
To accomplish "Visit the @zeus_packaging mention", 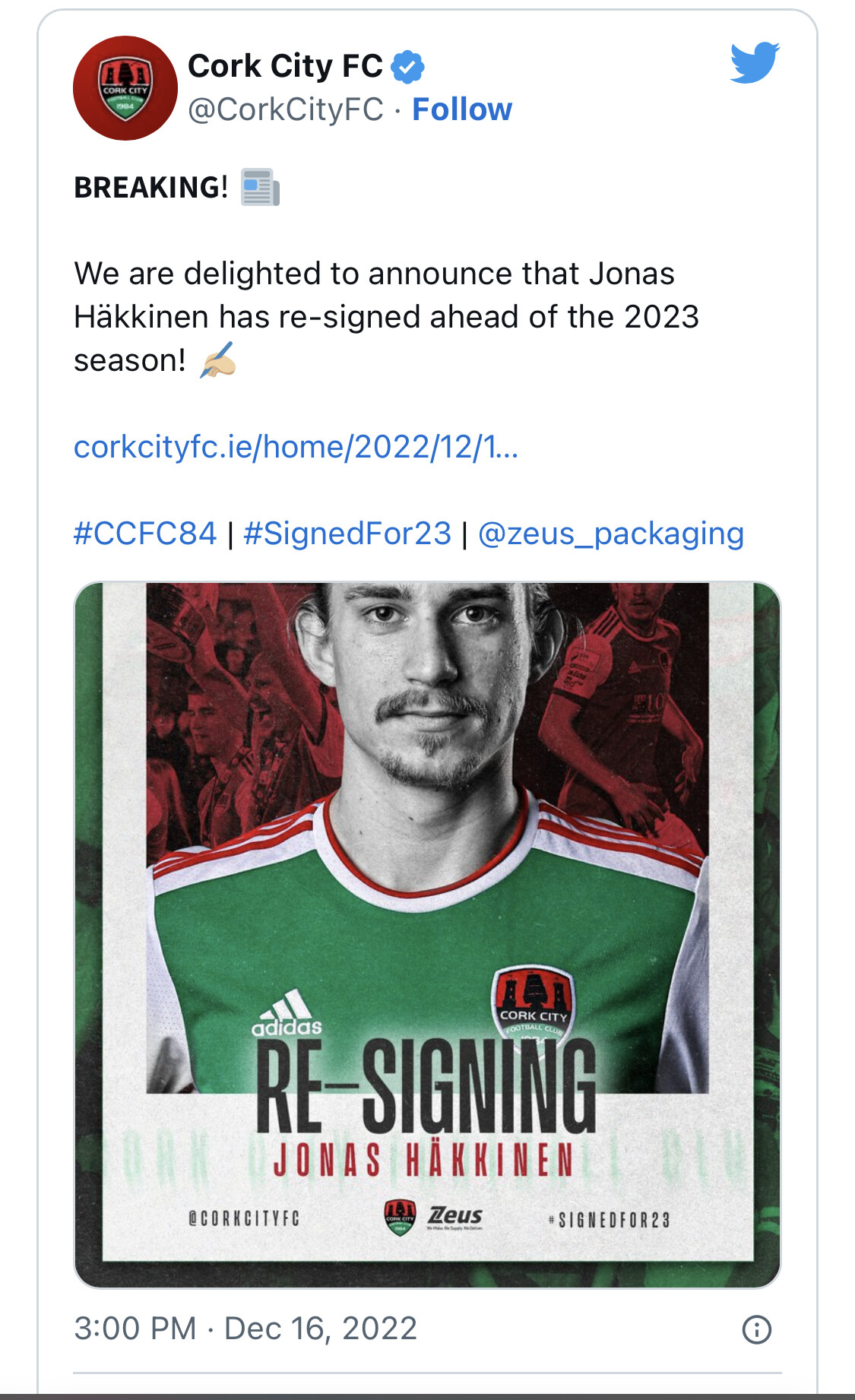I will [x=610, y=534].
